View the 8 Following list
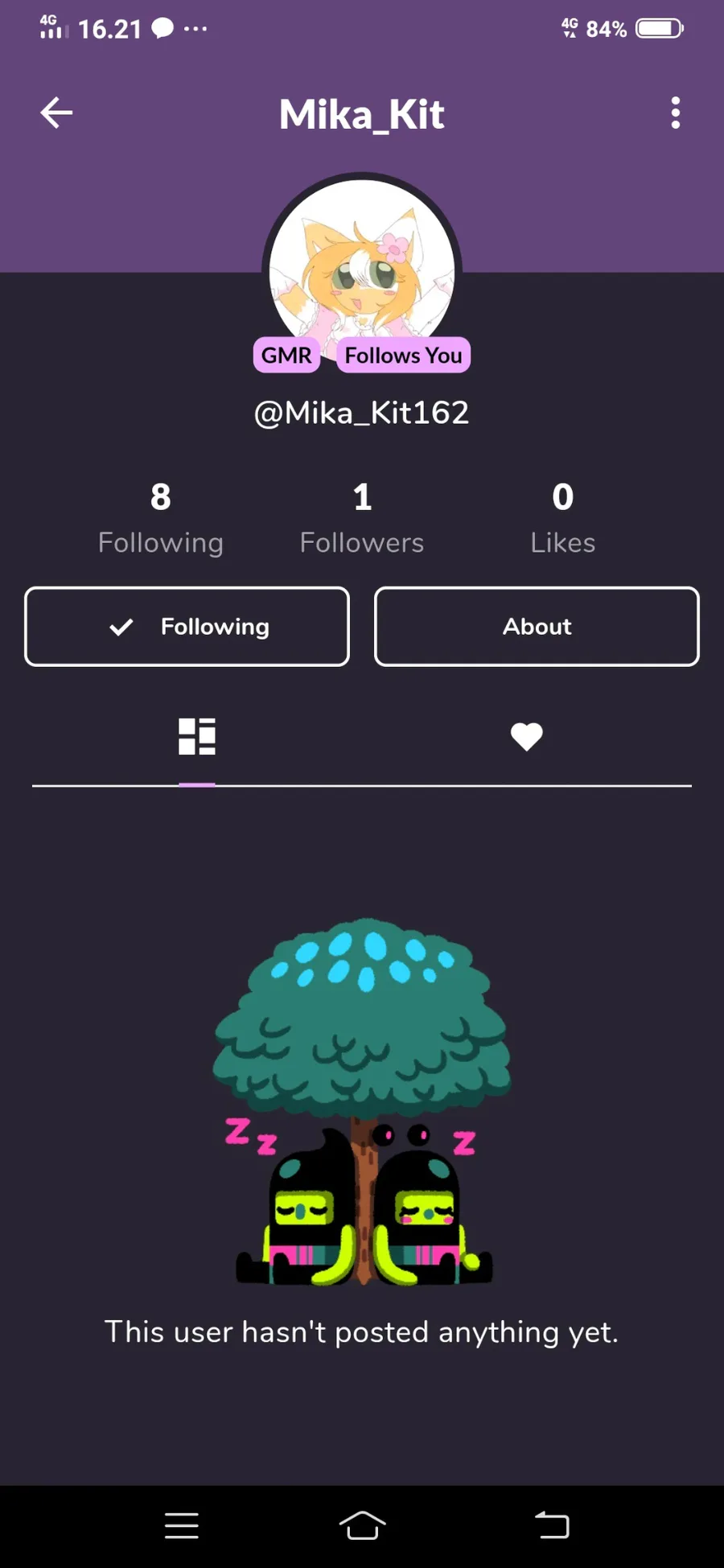This screenshot has height=1568, width=724. (161, 518)
